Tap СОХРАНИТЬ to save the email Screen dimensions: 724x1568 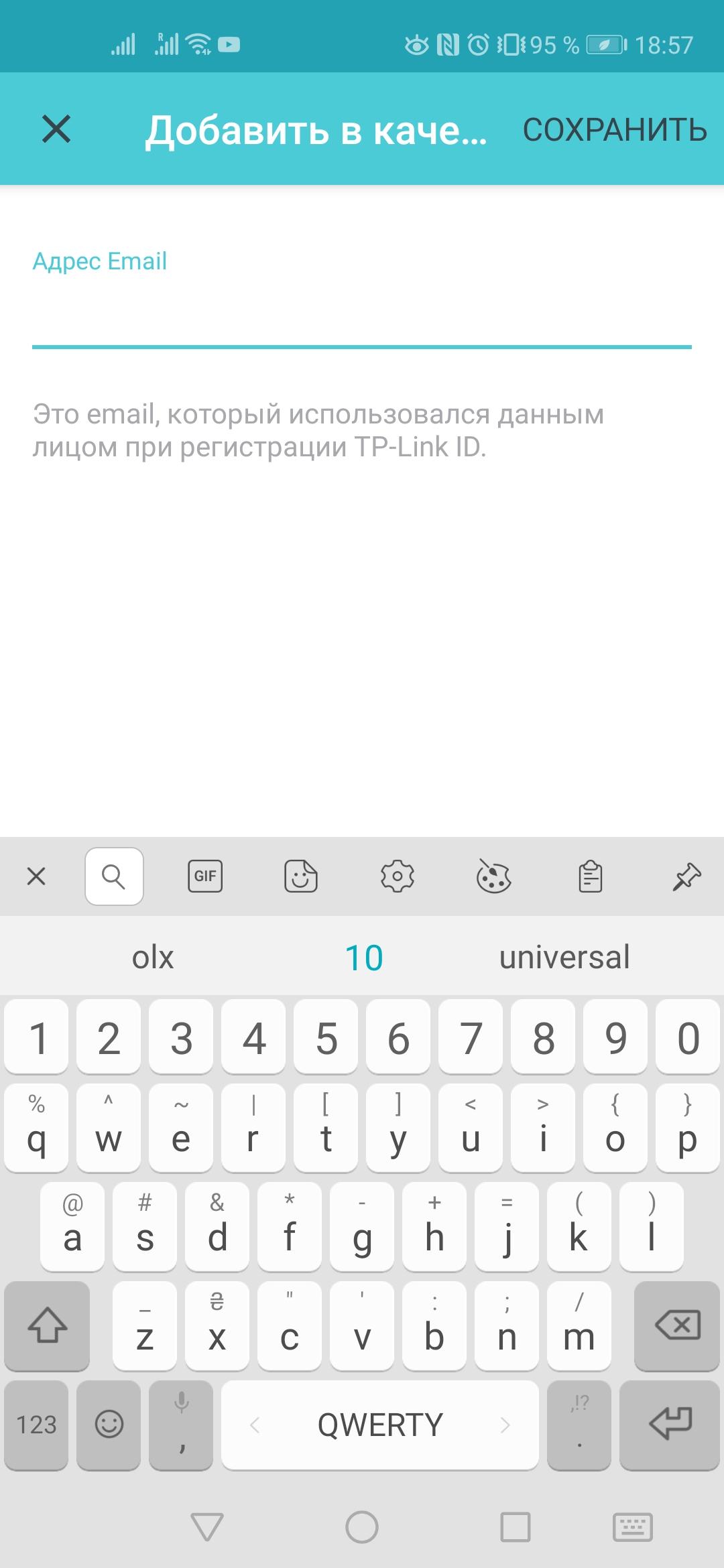pyautogui.click(x=614, y=130)
